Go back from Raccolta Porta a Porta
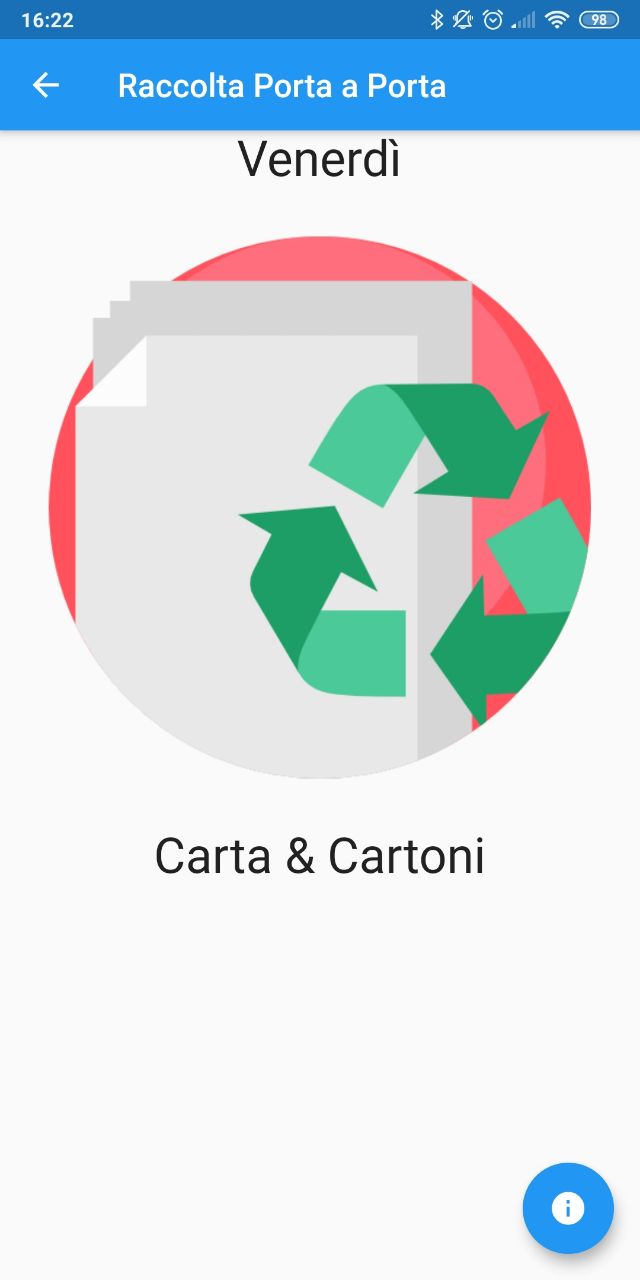The image size is (640, 1280). (46, 86)
